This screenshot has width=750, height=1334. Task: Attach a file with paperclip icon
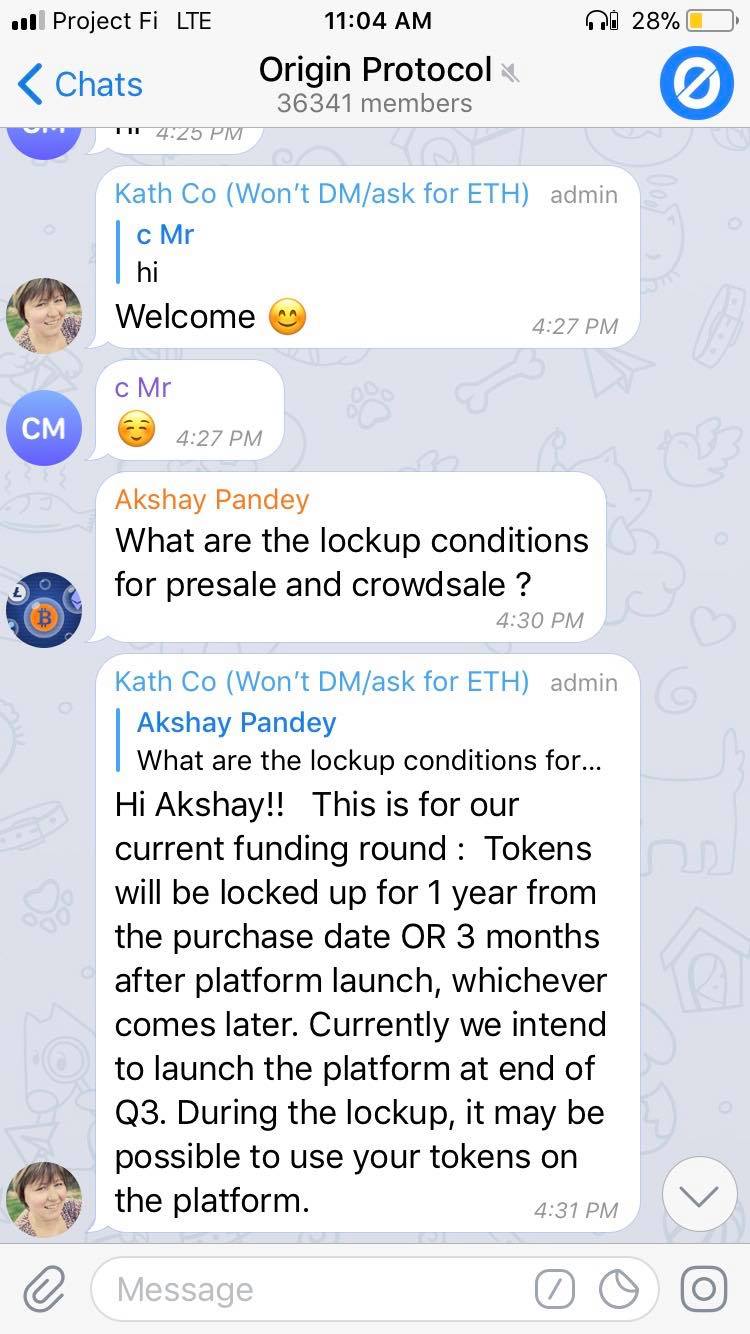(x=45, y=1289)
